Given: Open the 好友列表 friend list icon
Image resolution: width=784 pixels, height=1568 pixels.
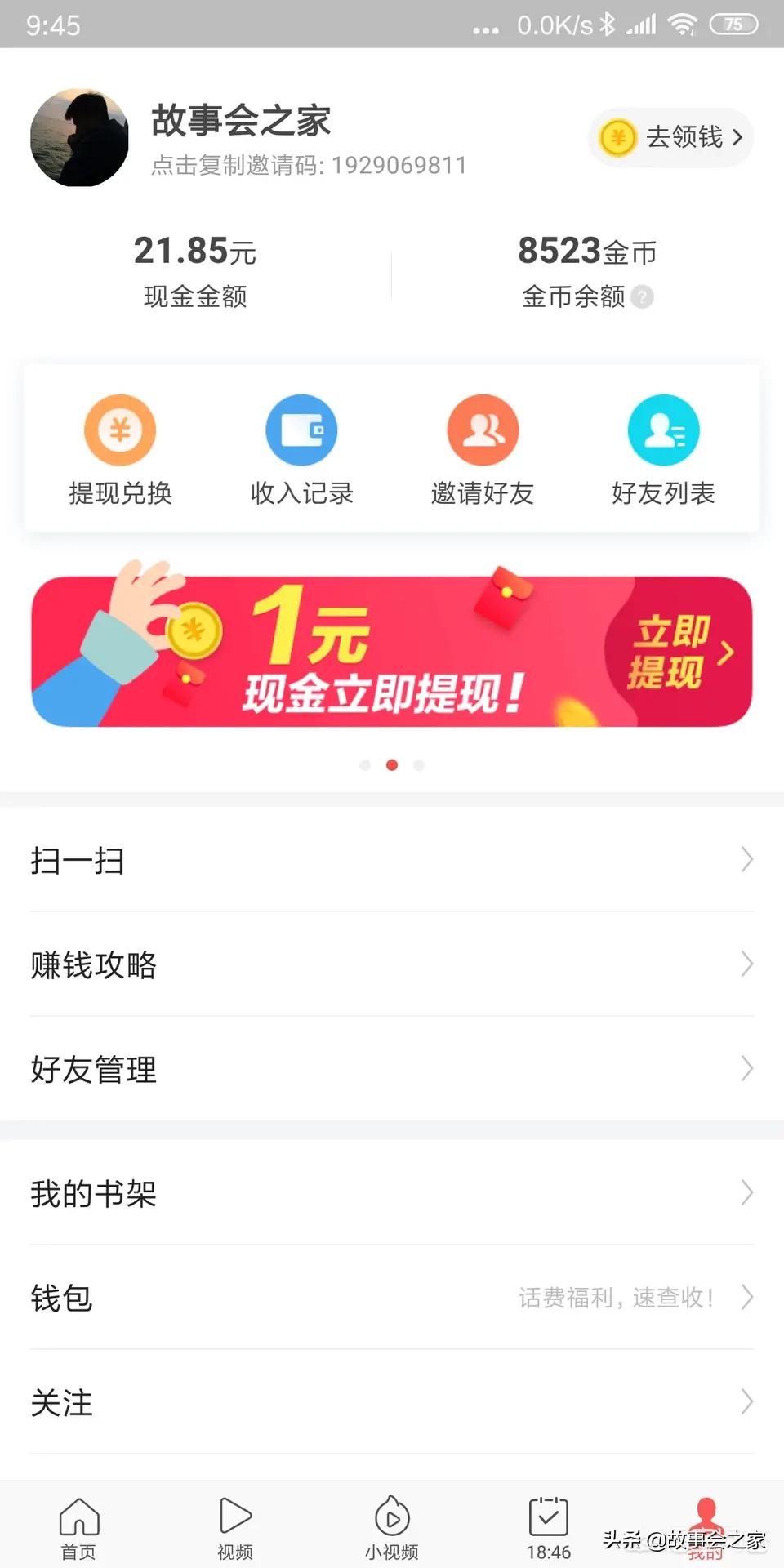Looking at the screenshot, I should pos(663,430).
